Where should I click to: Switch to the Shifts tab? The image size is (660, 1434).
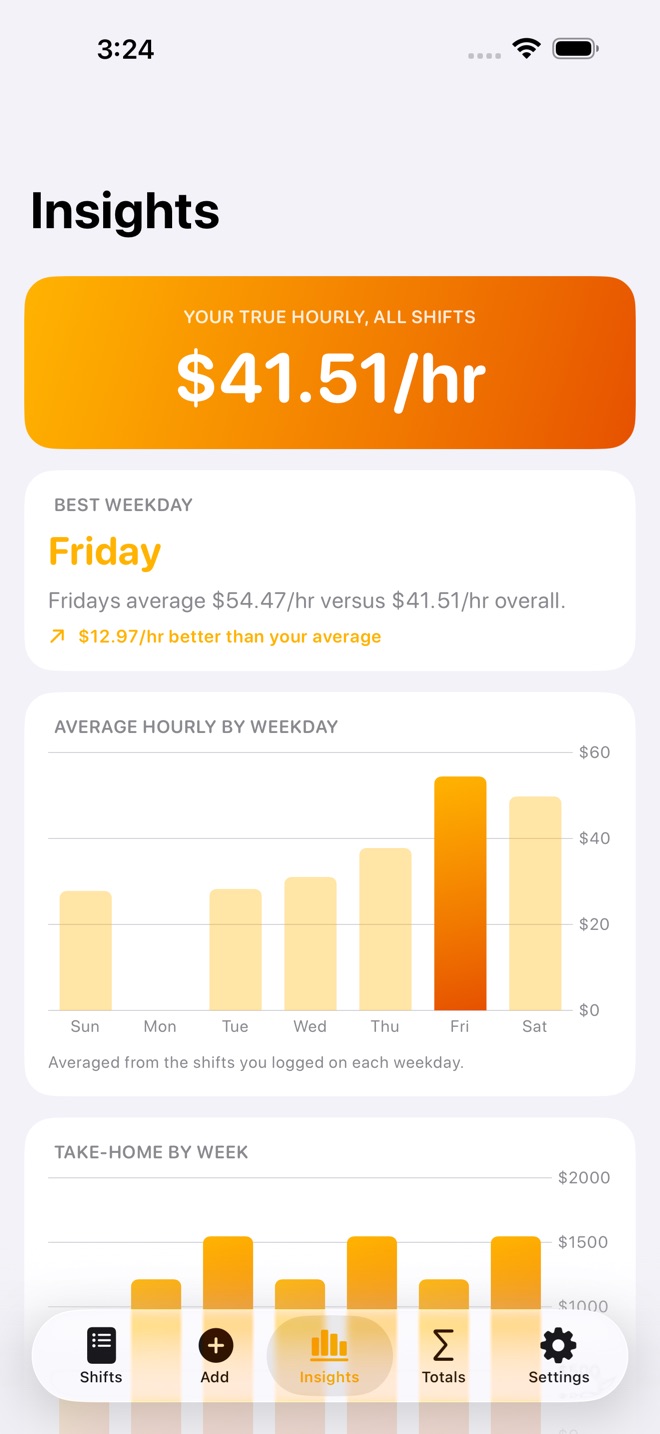(x=101, y=1356)
